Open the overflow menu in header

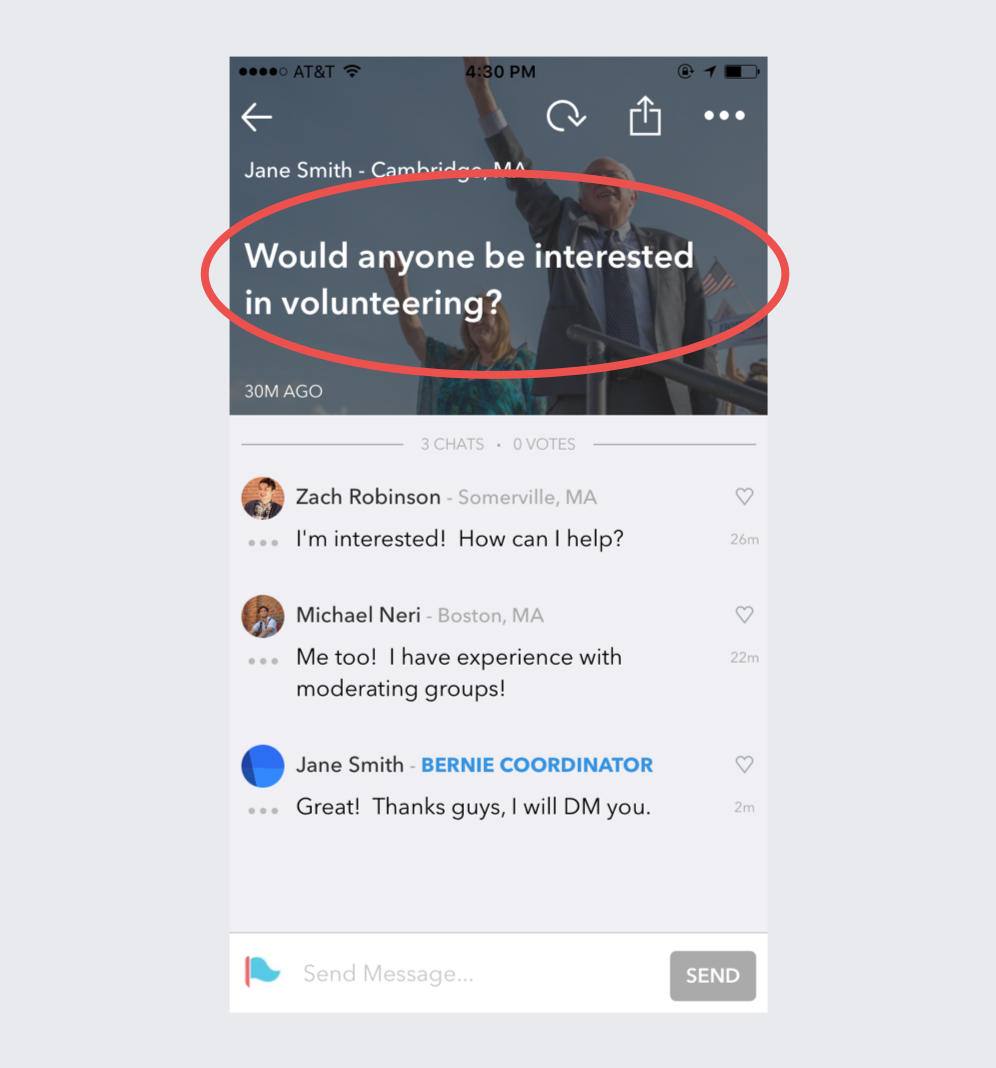click(x=724, y=116)
